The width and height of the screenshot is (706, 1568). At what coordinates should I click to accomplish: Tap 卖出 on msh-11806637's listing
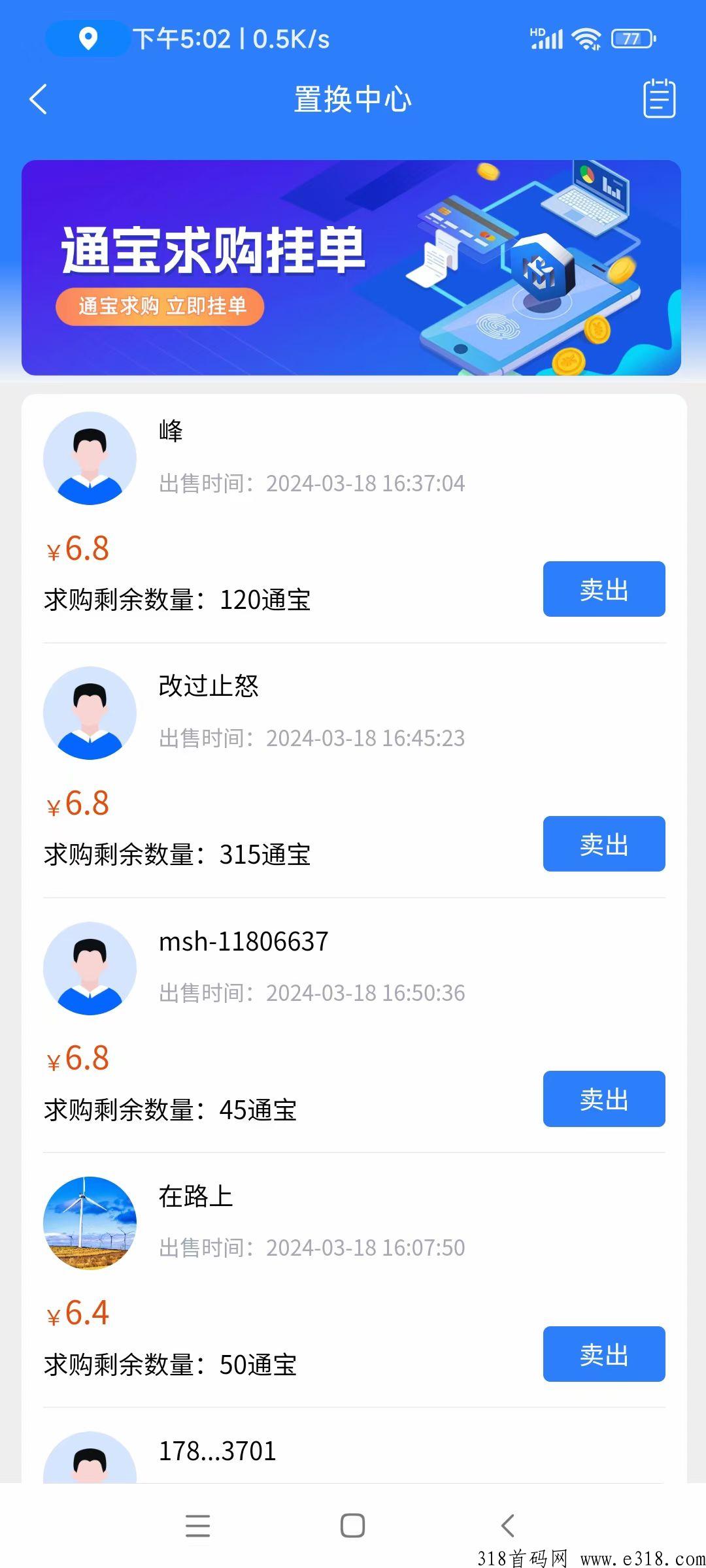pos(603,1098)
